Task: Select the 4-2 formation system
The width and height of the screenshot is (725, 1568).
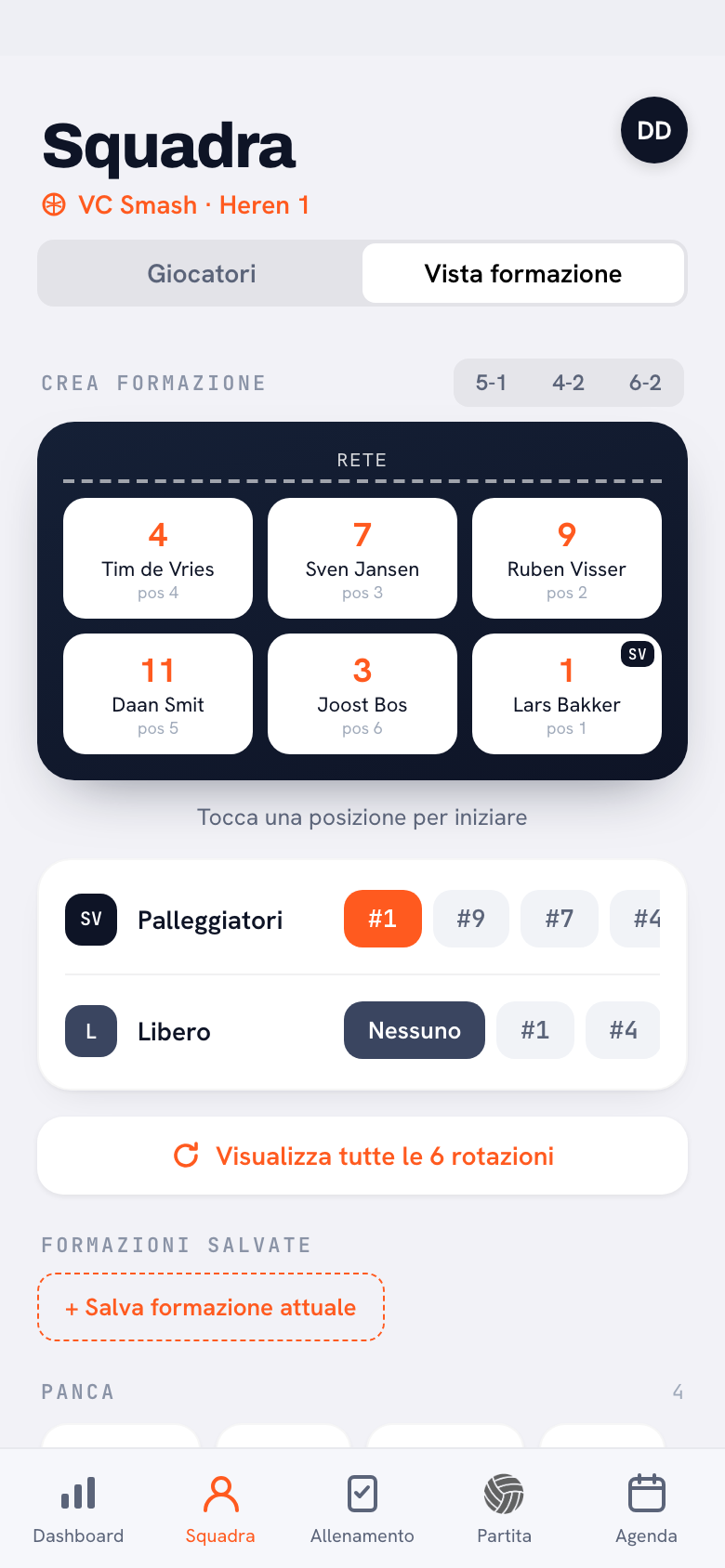Action: 568,383
